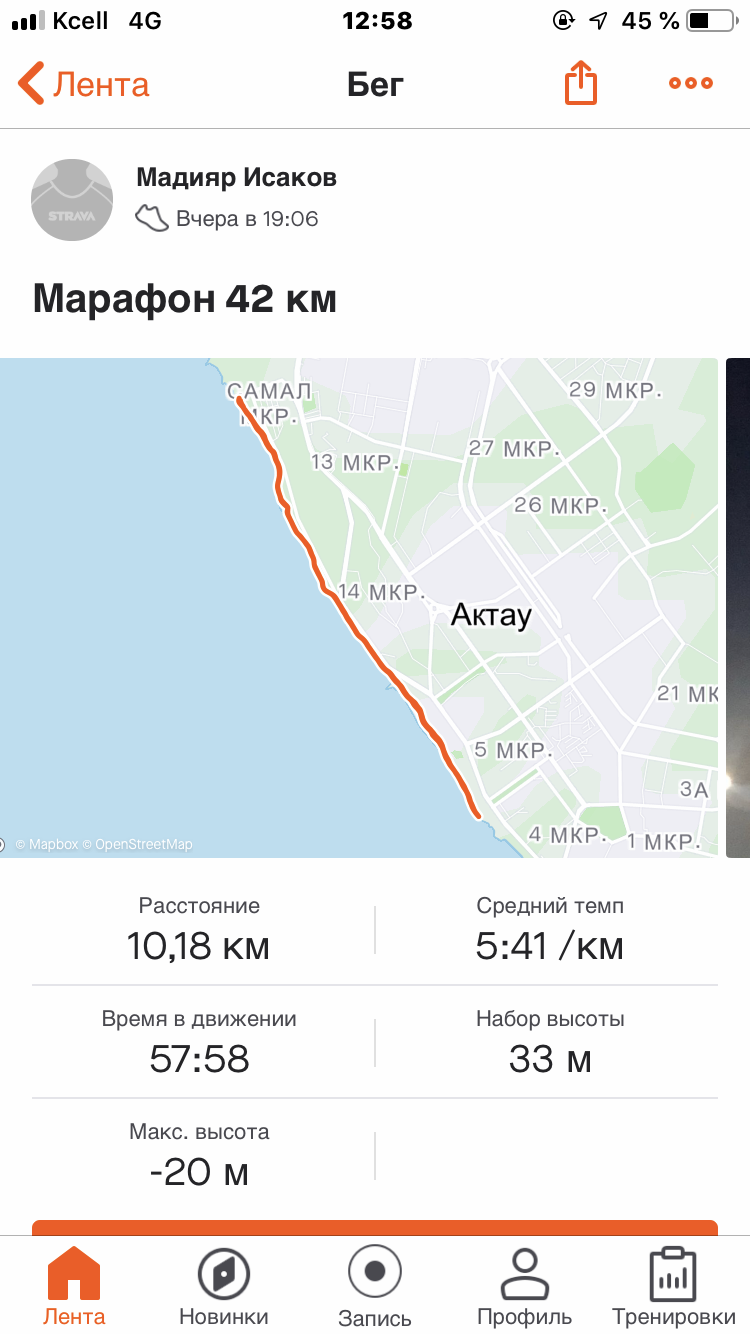Share this run activity

(580, 84)
